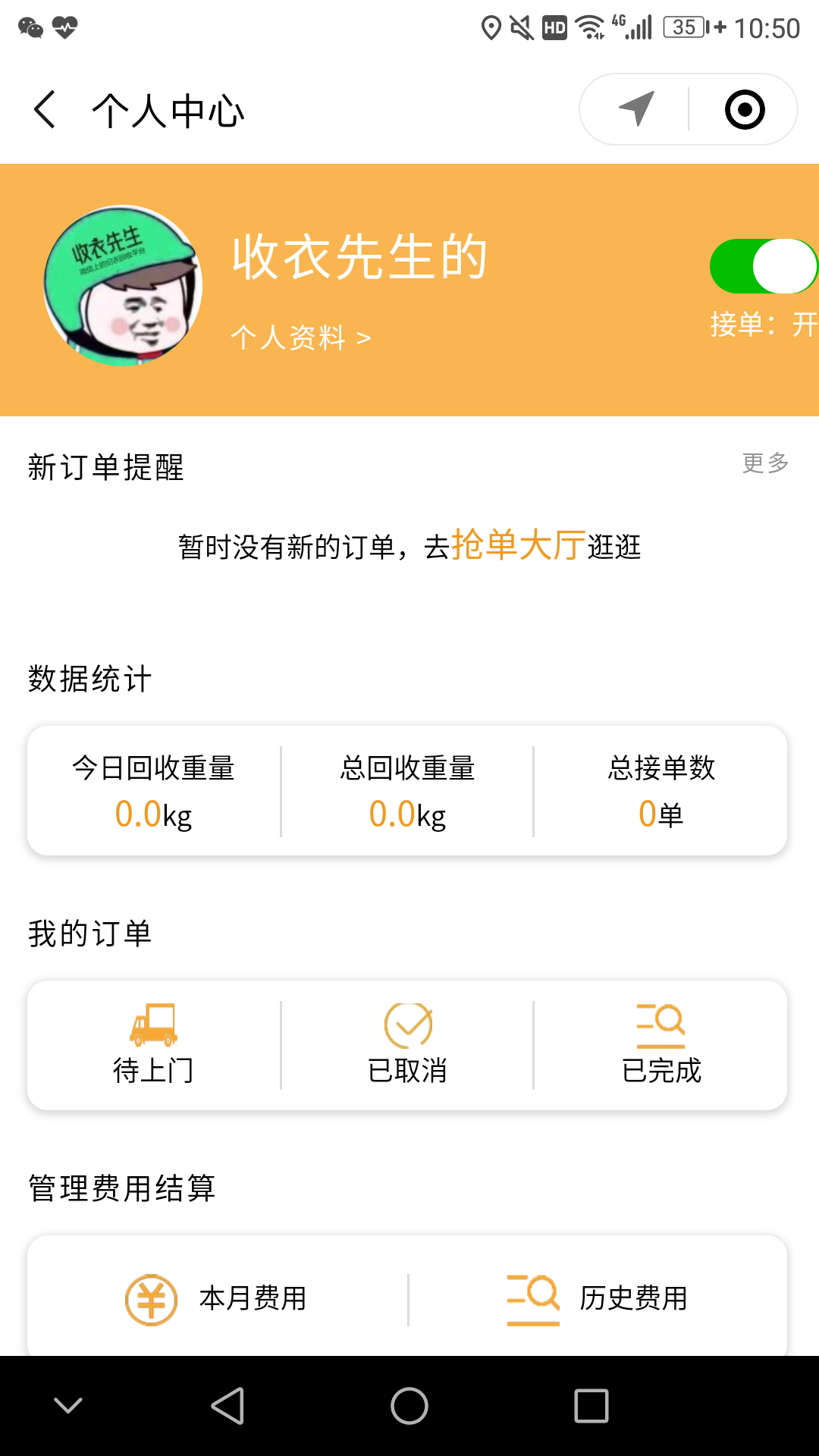Expand 个人资料 with its chevron
This screenshot has height=1456, width=819.
point(364,339)
